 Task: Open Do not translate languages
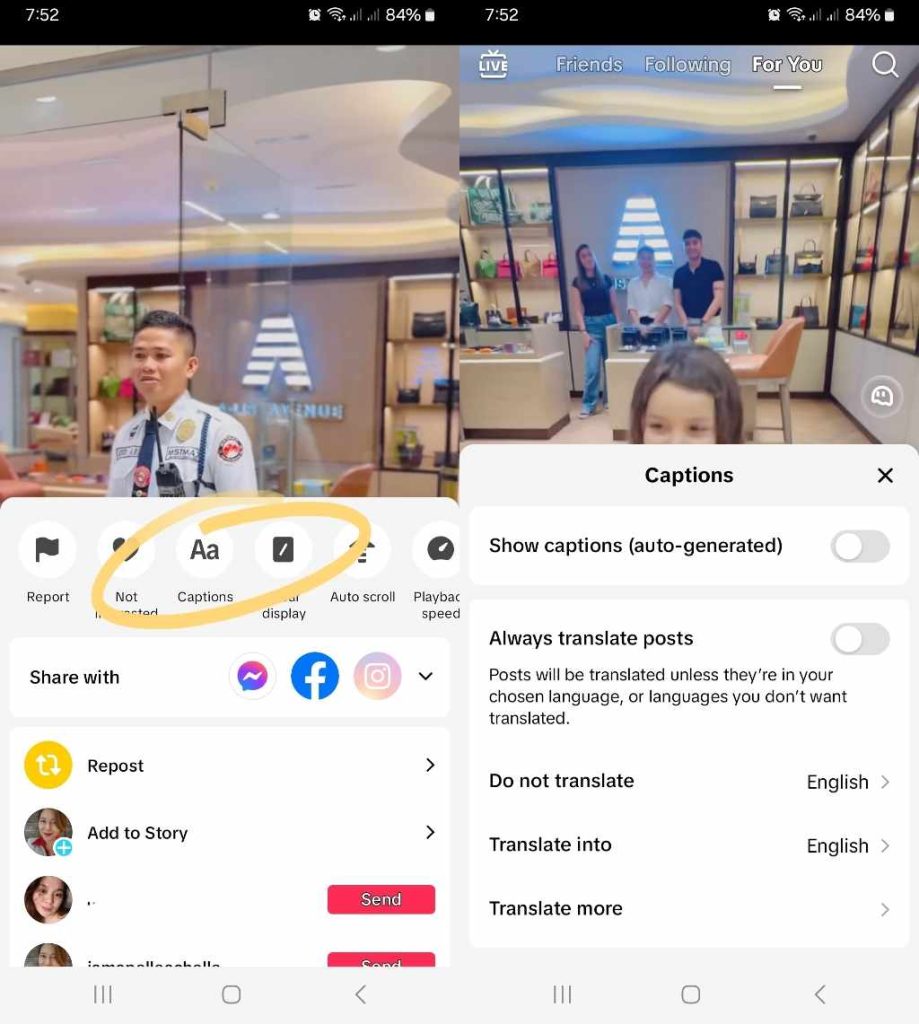pos(688,782)
